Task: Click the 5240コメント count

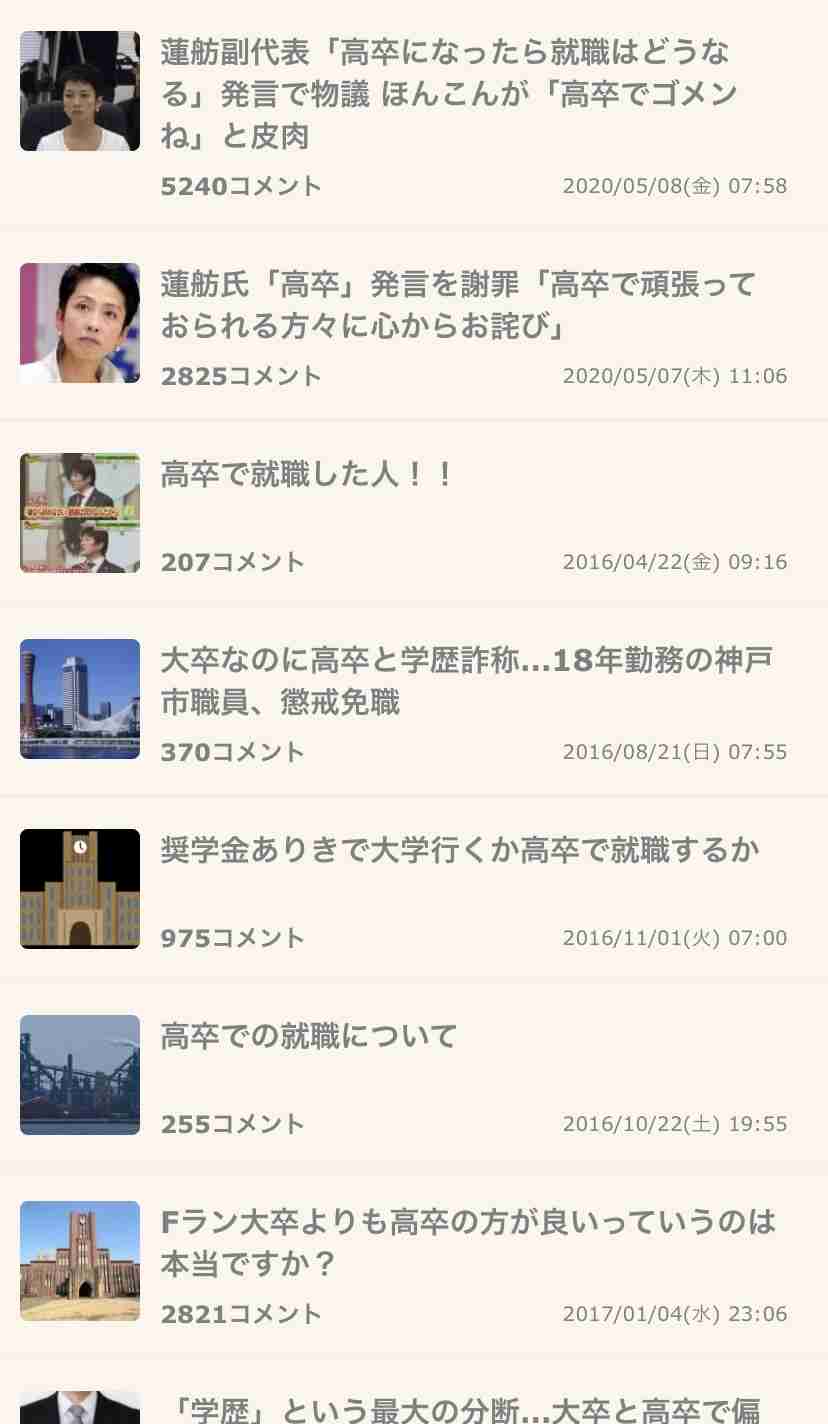Action: click(x=241, y=186)
